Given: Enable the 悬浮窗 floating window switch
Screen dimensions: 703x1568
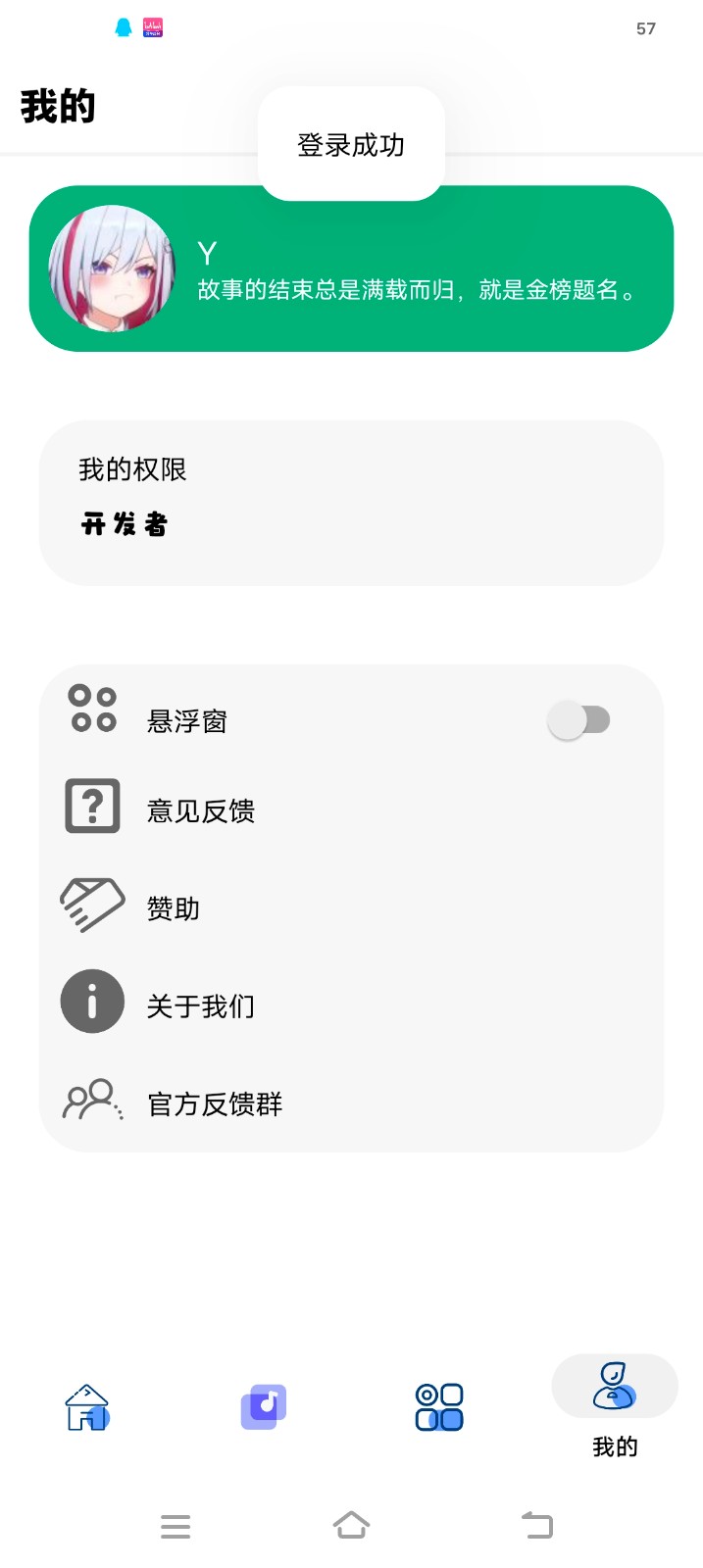Looking at the screenshot, I should tap(578, 720).
